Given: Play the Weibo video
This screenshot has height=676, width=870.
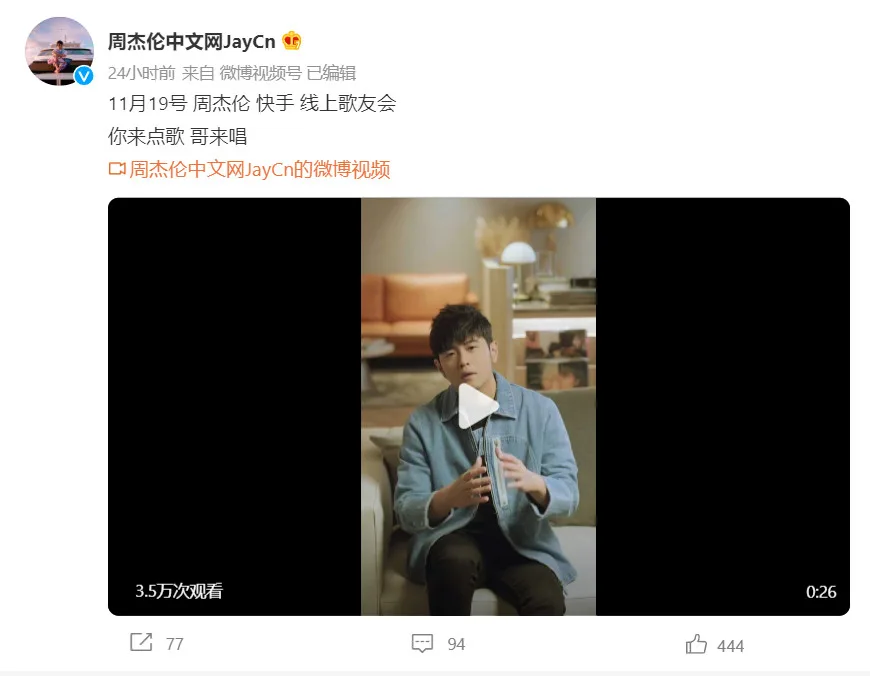Looking at the screenshot, I should [x=478, y=406].
